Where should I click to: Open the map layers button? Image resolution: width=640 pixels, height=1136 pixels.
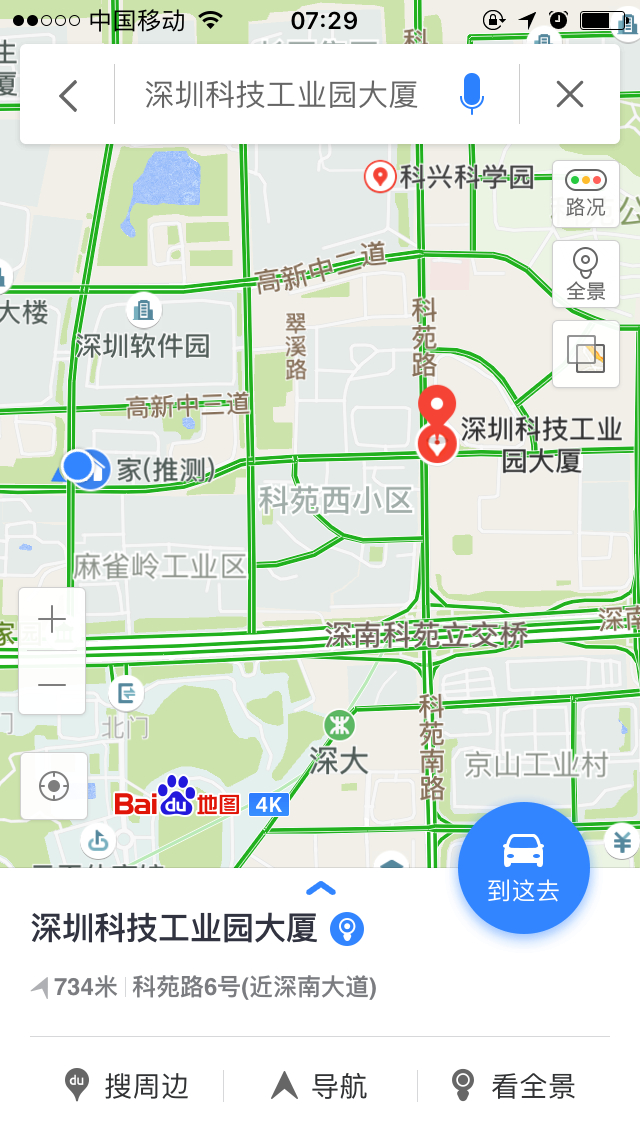pyautogui.click(x=585, y=354)
